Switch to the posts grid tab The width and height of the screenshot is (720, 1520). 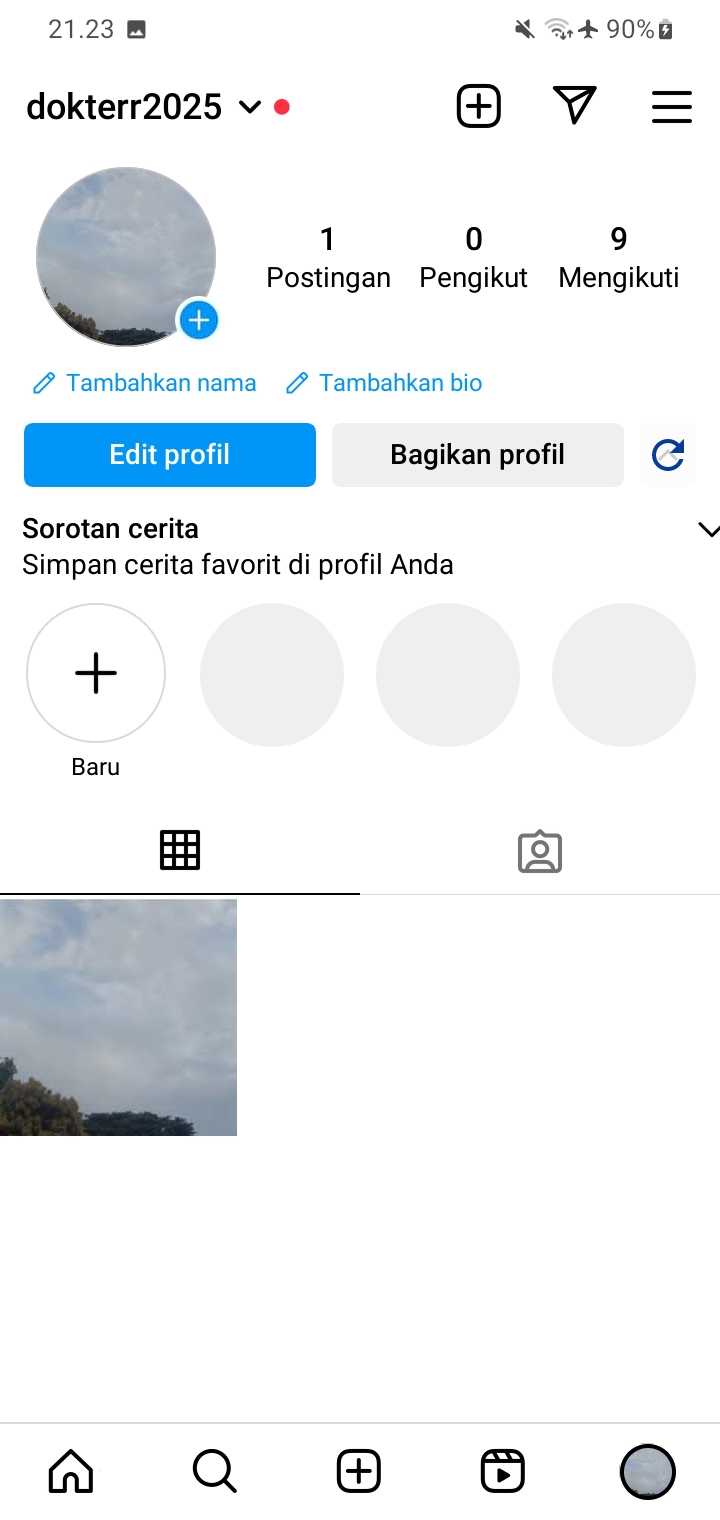click(180, 850)
